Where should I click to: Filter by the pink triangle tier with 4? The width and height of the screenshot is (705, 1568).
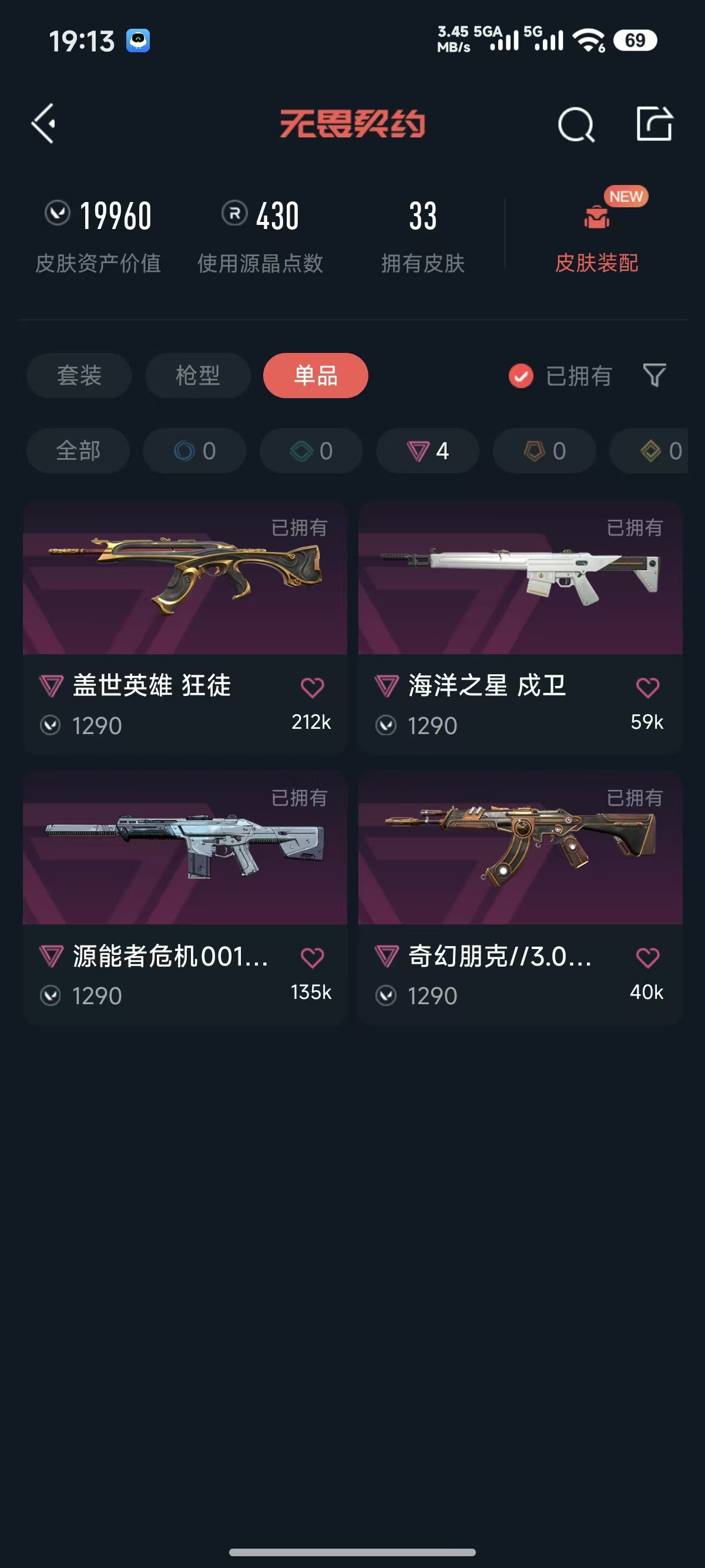tap(427, 451)
